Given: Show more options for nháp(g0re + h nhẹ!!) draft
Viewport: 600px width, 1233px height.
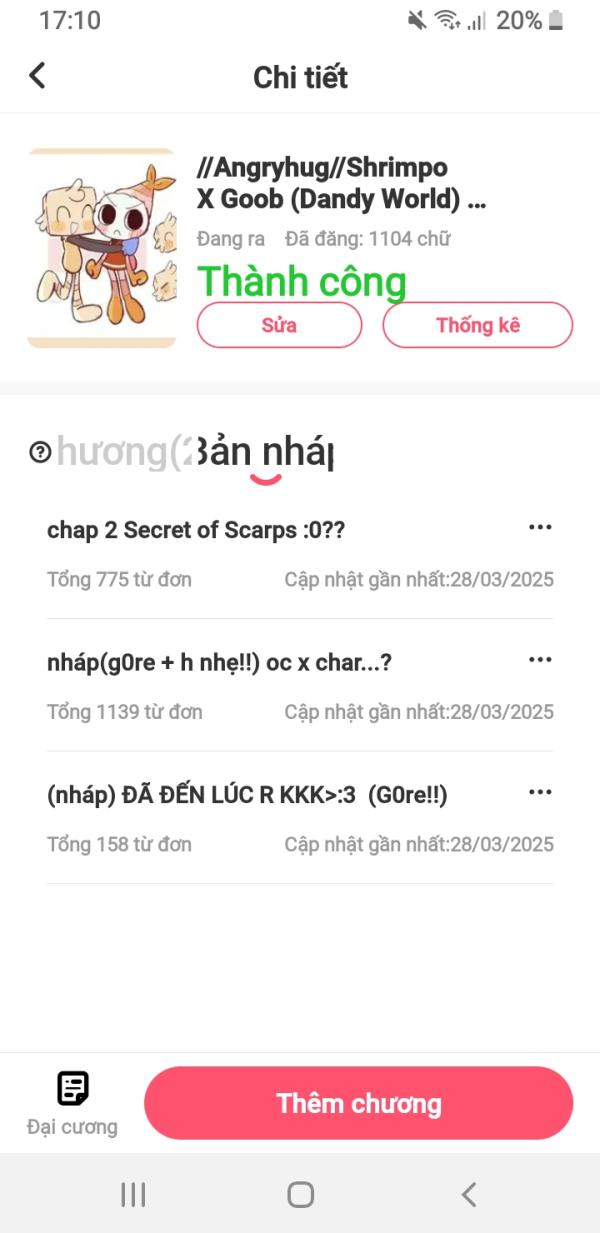Looking at the screenshot, I should 539,659.
